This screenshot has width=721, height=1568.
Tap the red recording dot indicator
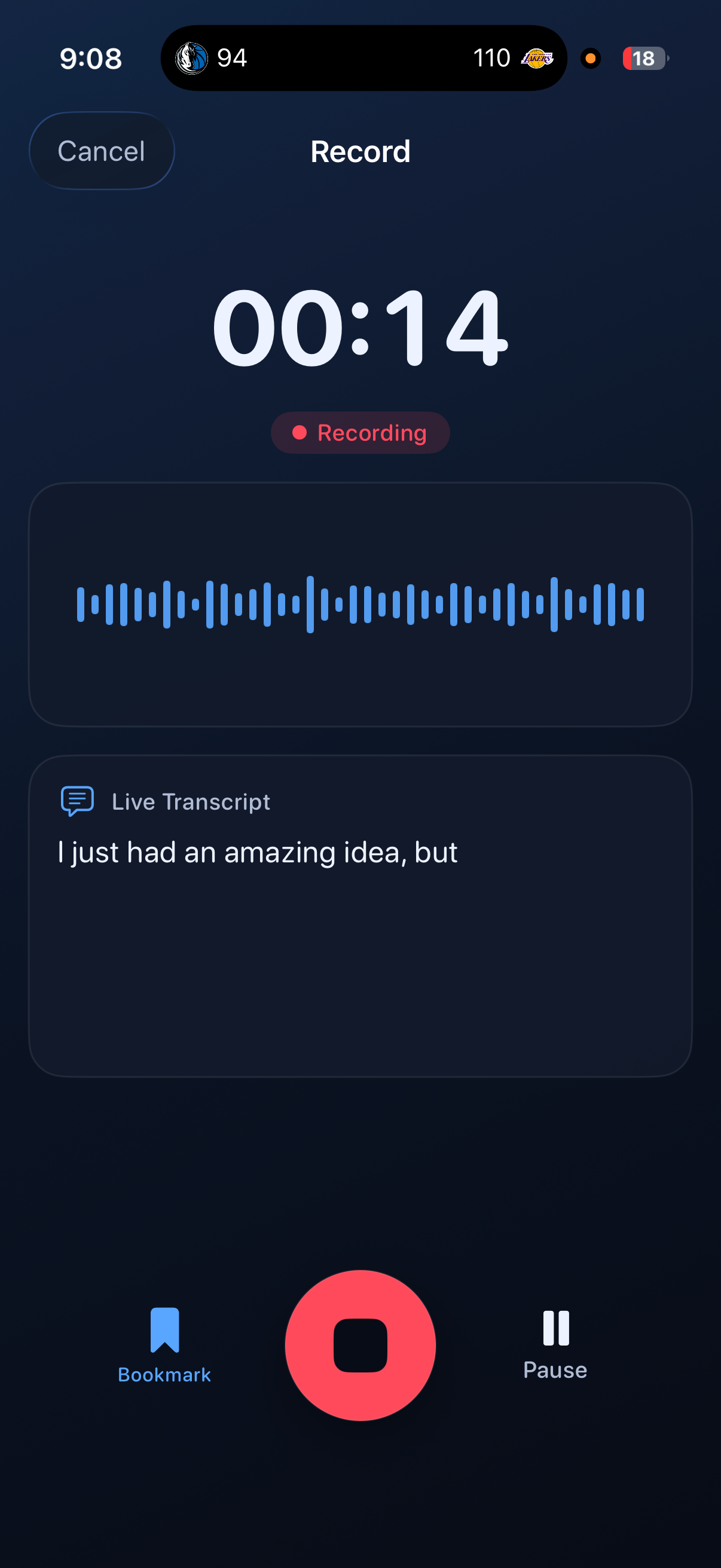click(299, 433)
